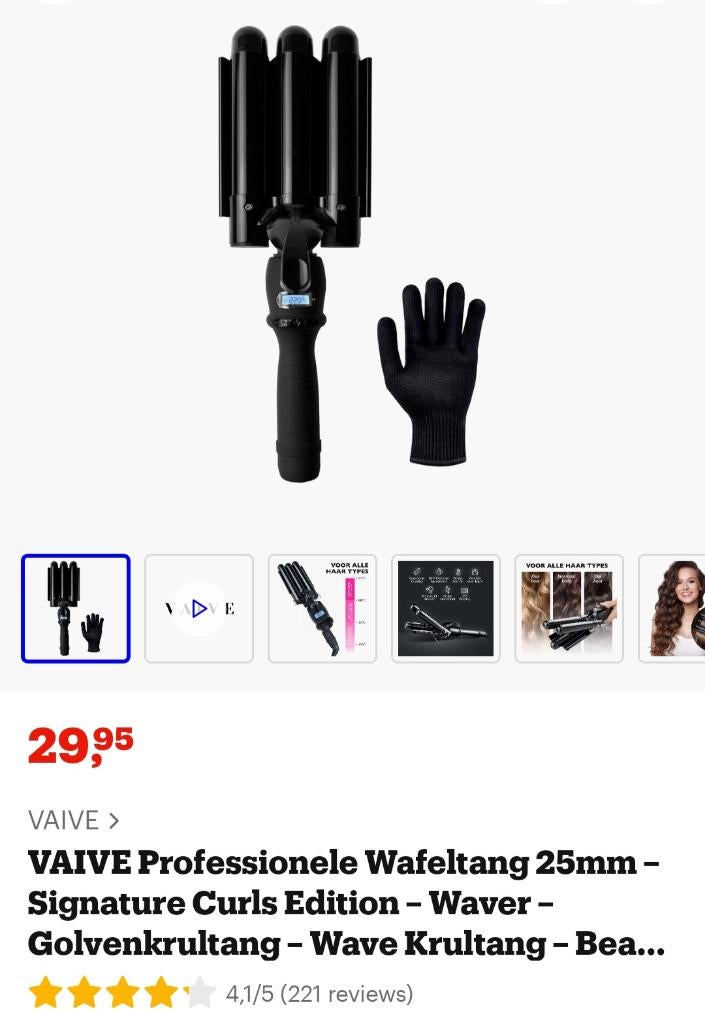Select the pink temperature scale thumbnail

pos(322,608)
